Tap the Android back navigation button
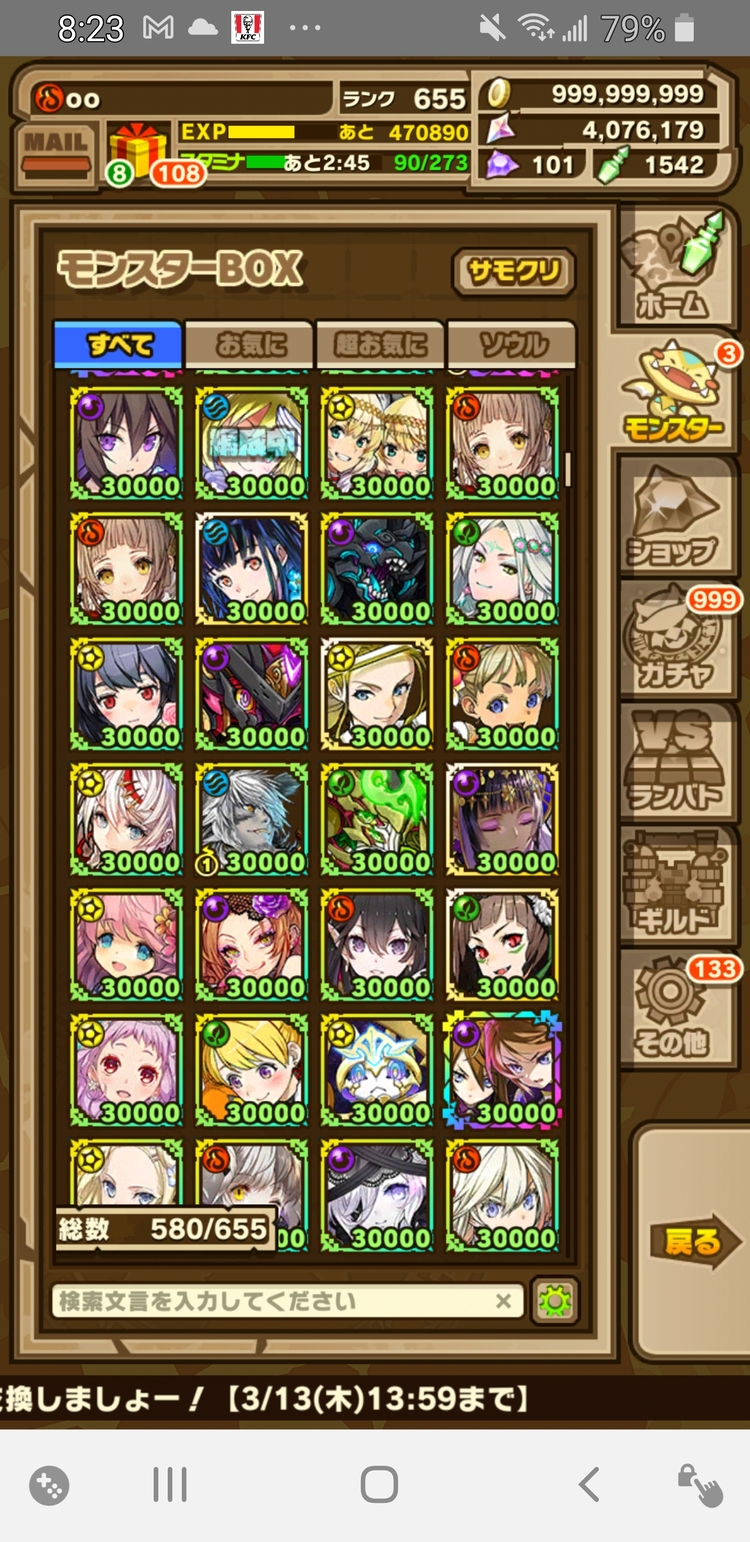Viewport: 750px width, 1542px height. (589, 1485)
